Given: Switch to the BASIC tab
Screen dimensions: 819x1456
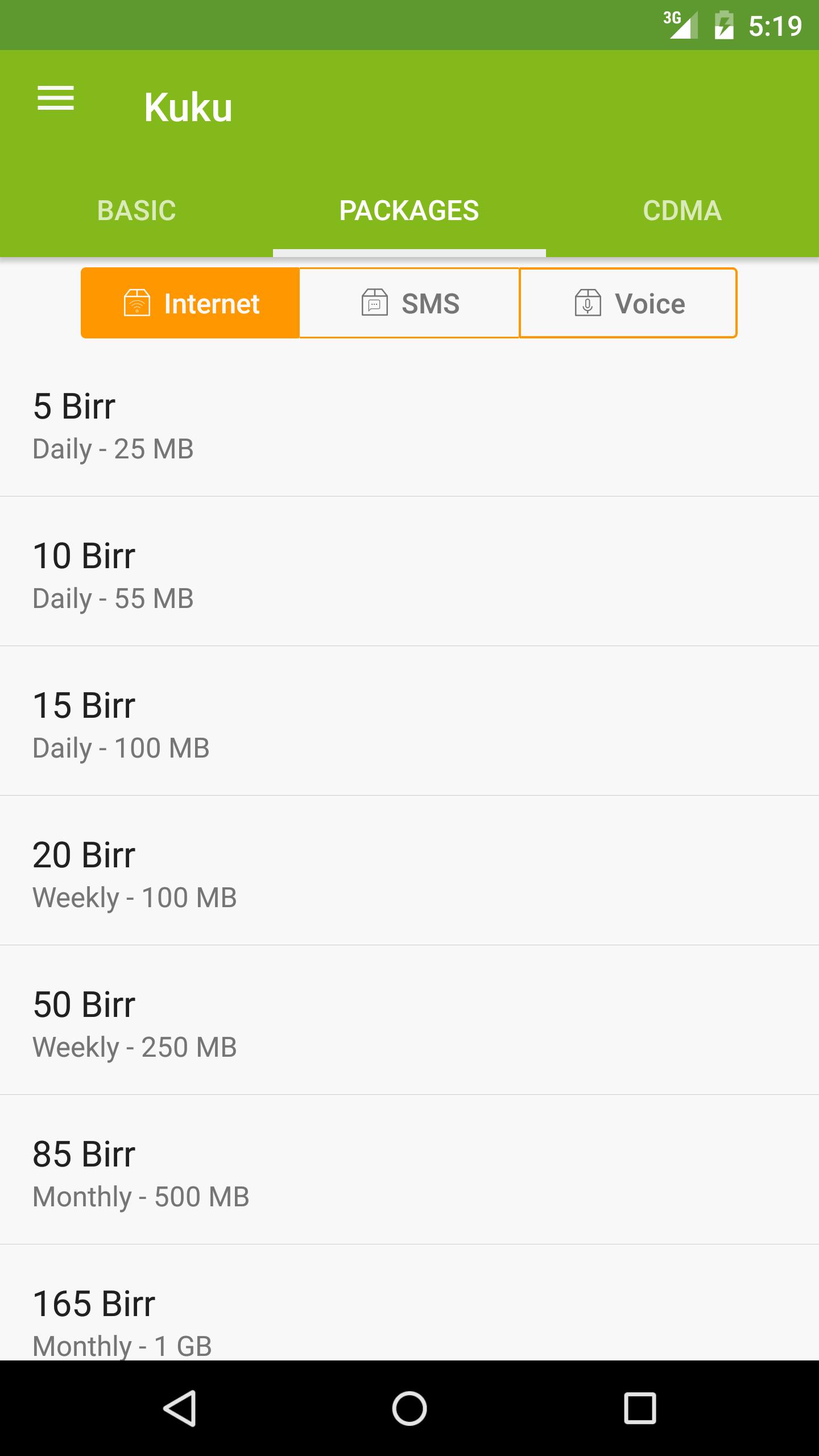Looking at the screenshot, I should (136, 210).
